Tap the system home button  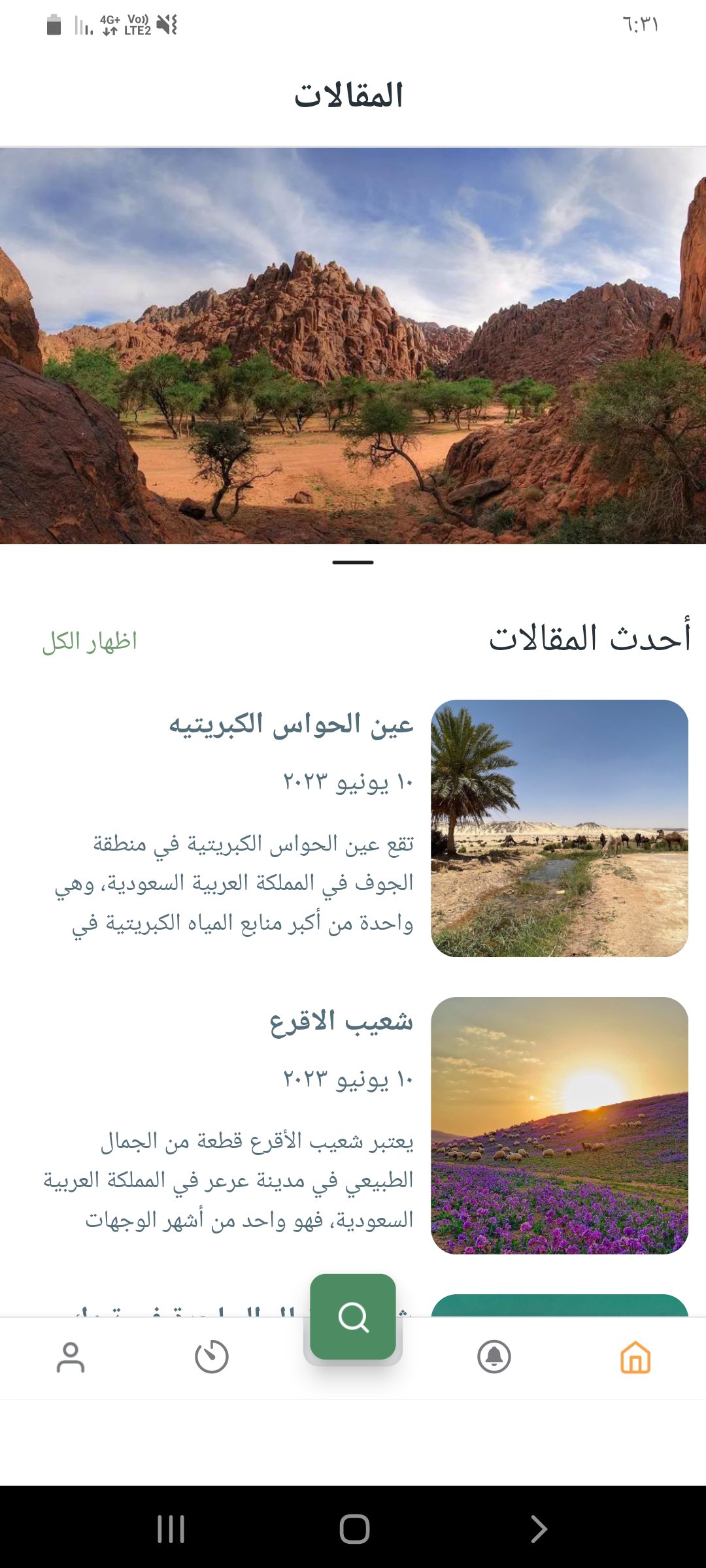[x=354, y=1529]
